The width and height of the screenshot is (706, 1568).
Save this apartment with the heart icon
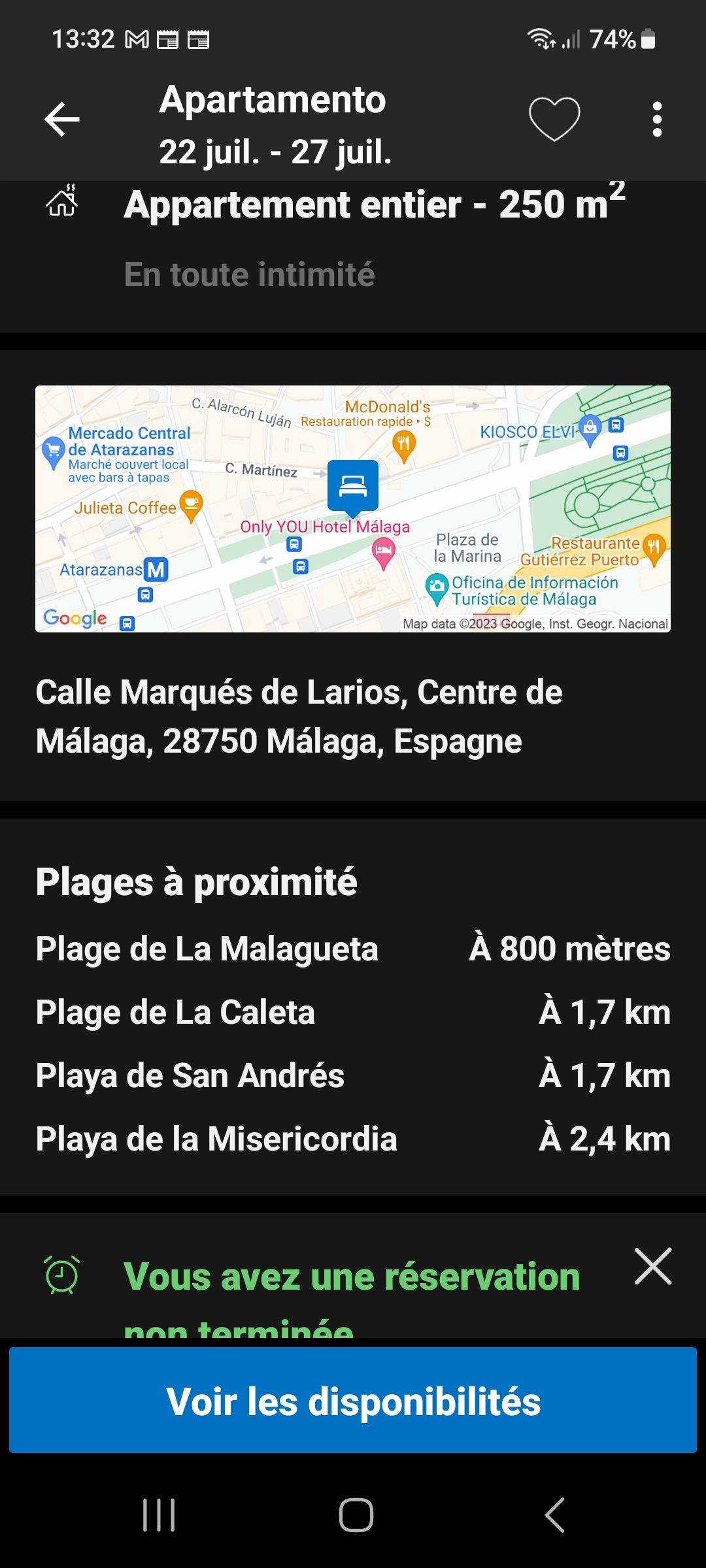click(x=554, y=119)
